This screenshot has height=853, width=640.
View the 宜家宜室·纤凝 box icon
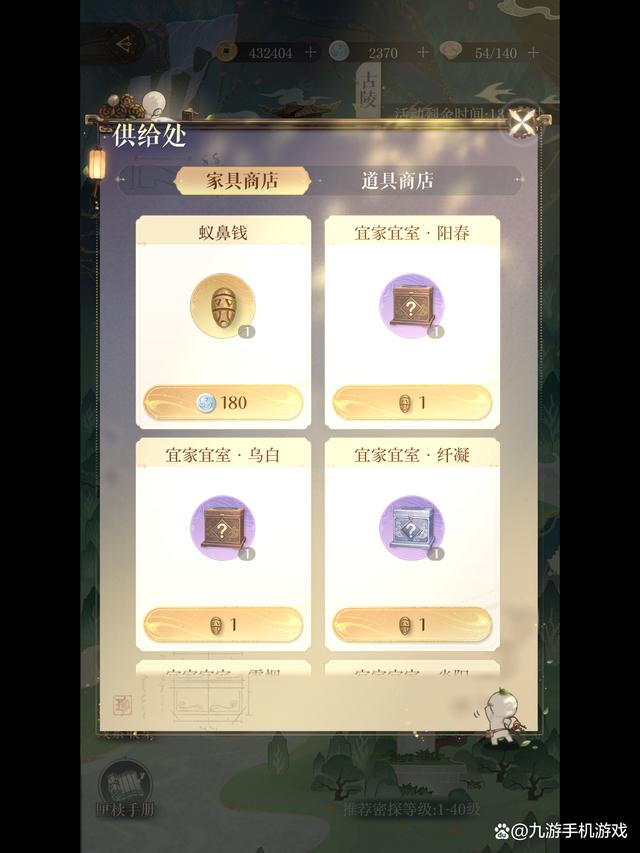[410, 528]
